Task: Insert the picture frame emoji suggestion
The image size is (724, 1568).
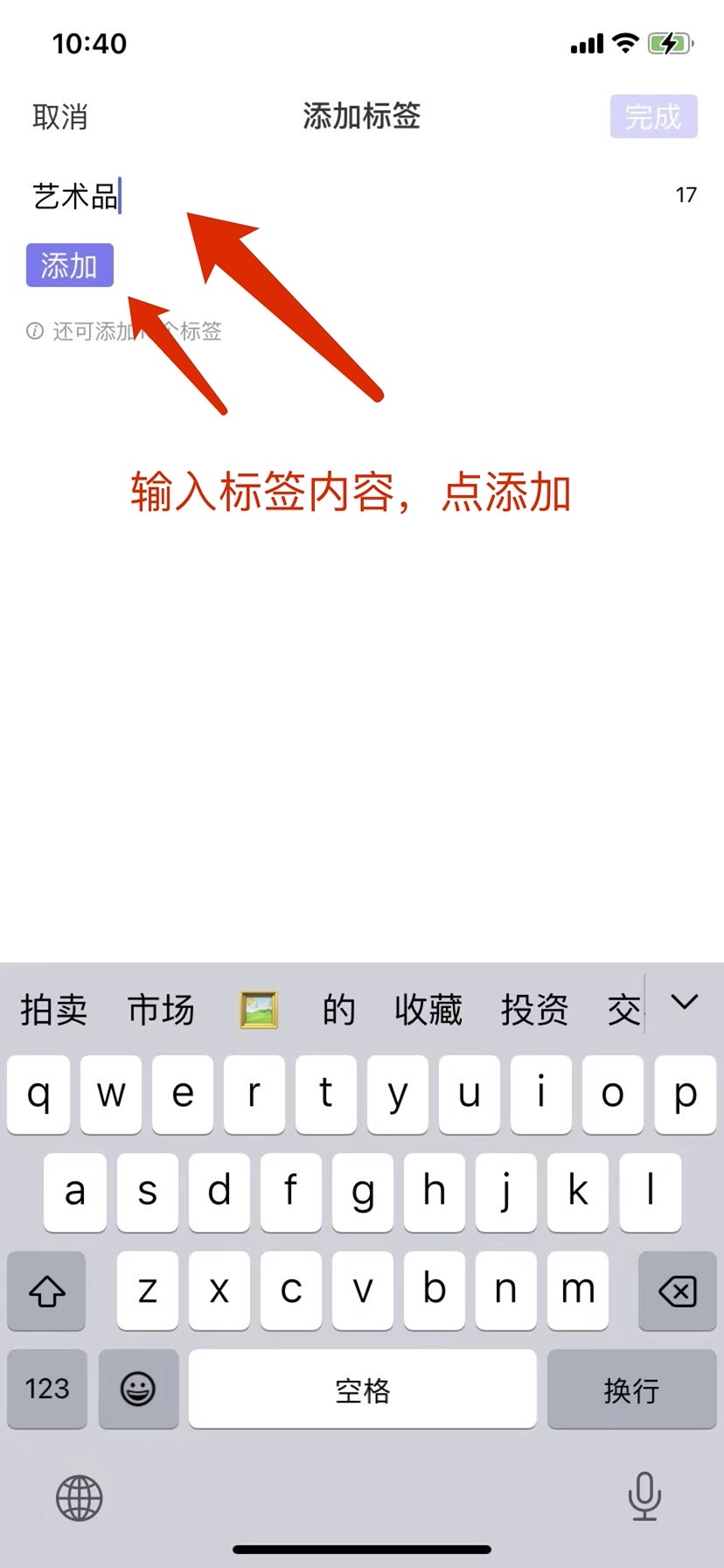Action: click(x=259, y=1010)
